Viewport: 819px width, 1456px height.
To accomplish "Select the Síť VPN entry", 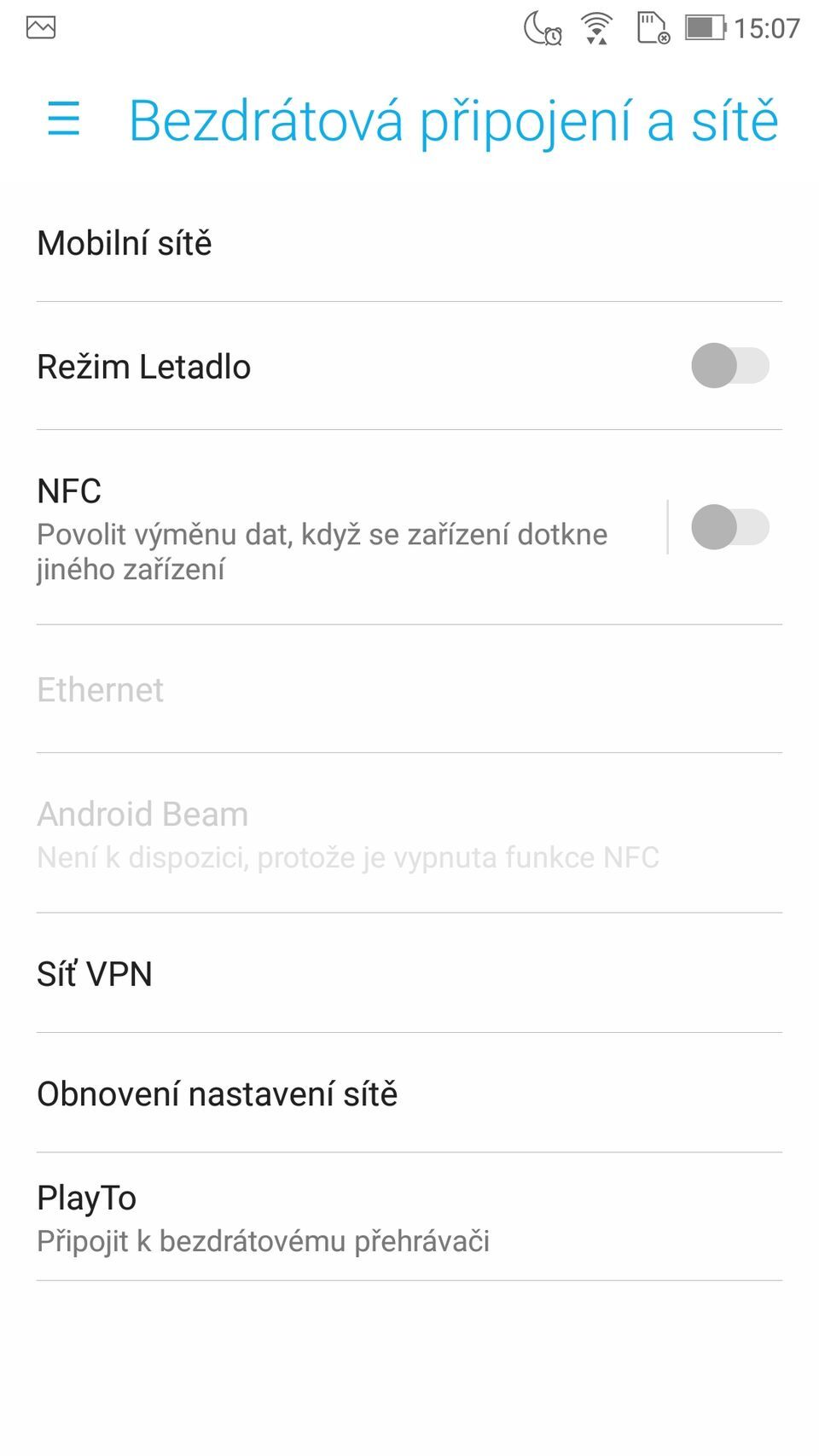I will click(95, 972).
